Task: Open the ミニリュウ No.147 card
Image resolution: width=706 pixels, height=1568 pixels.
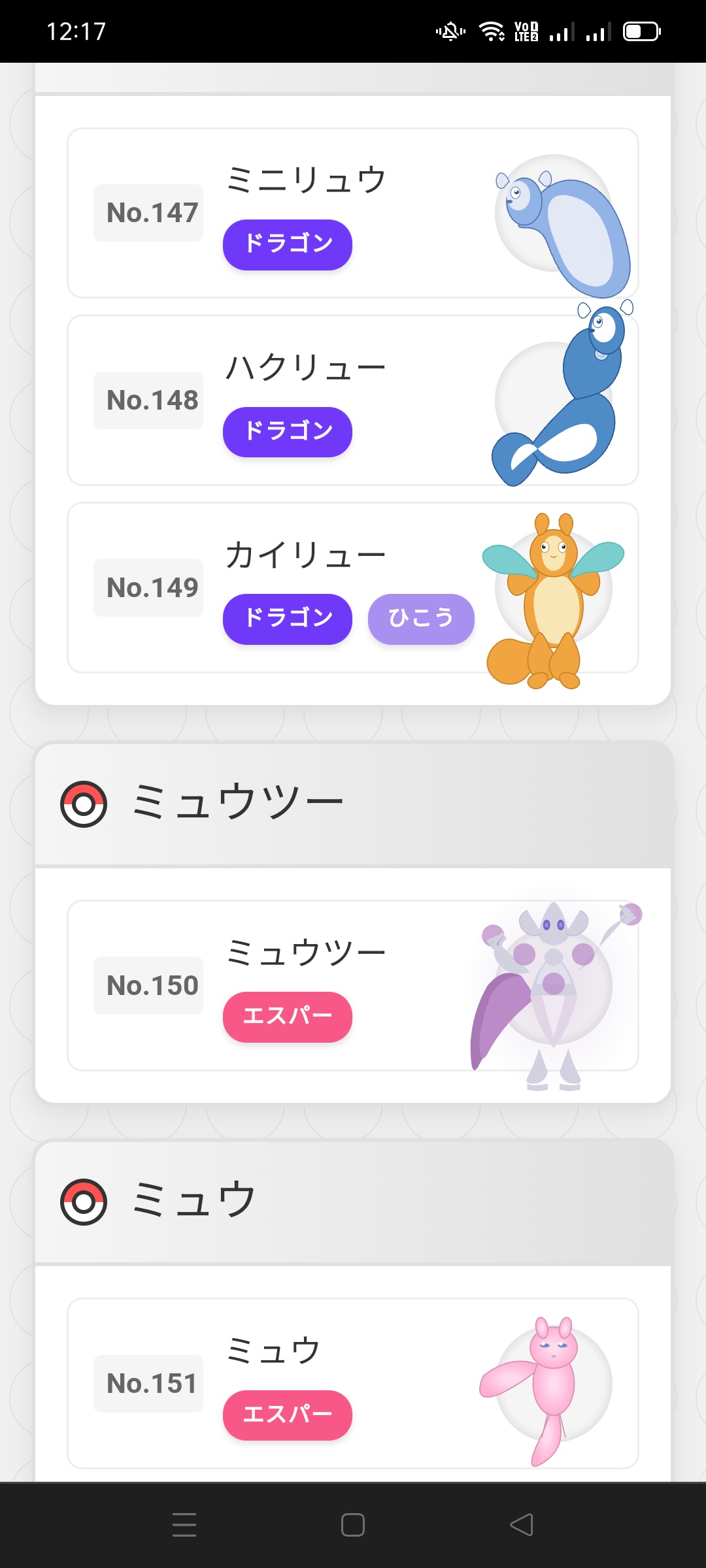Action: [353, 213]
